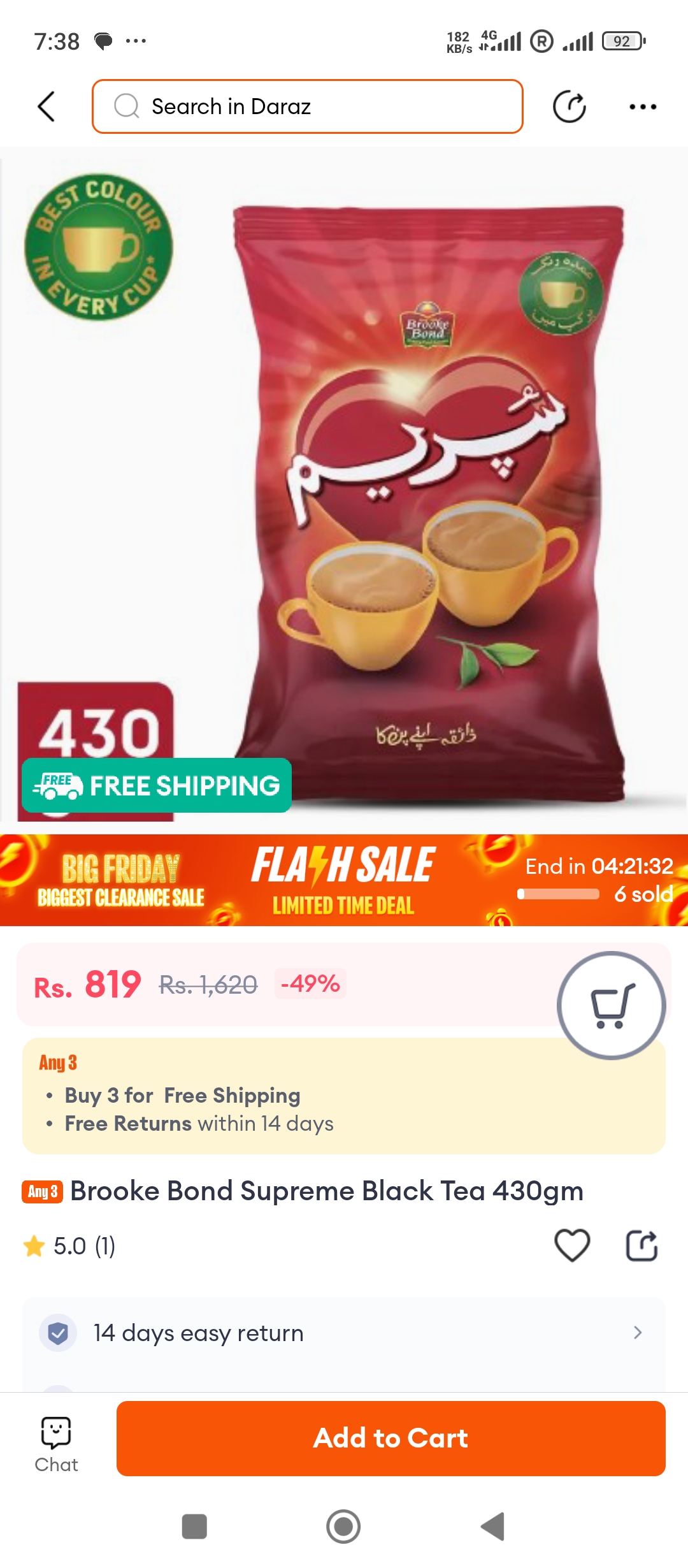Screen dimensions: 688x1568
Task: Open the floating cart button
Action: [611, 1005]
